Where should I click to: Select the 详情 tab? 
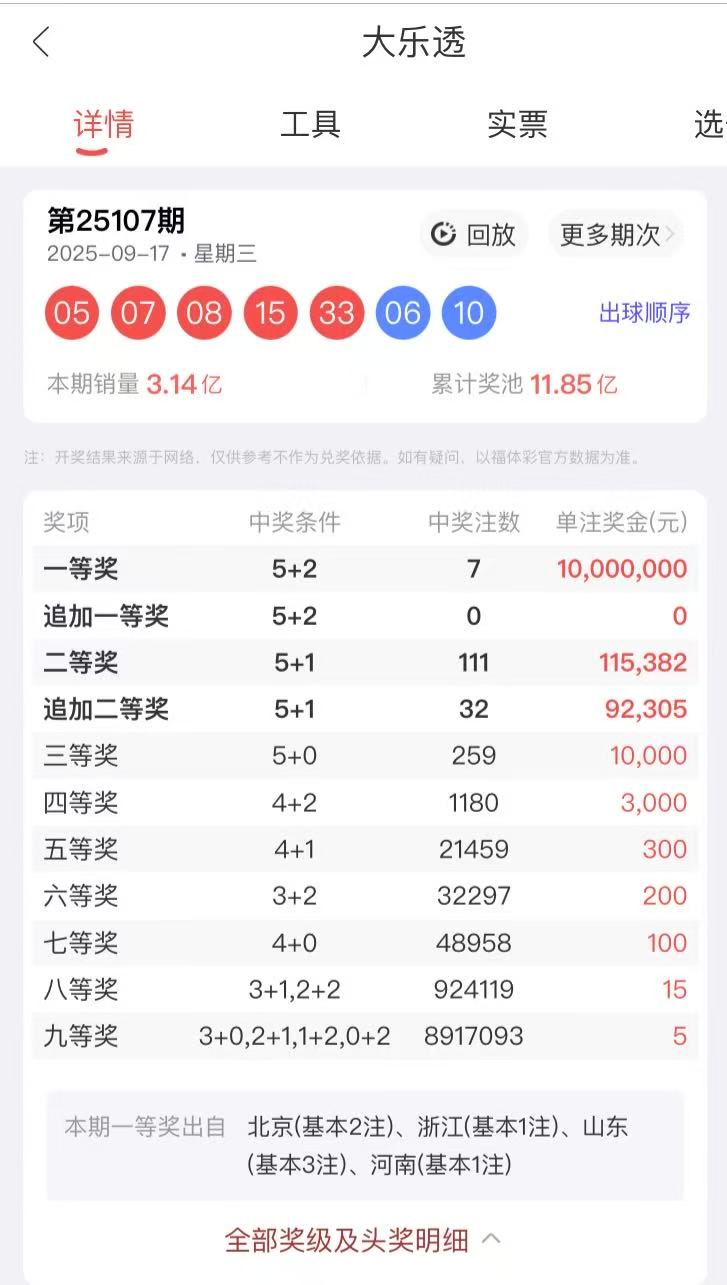[103, 125]
